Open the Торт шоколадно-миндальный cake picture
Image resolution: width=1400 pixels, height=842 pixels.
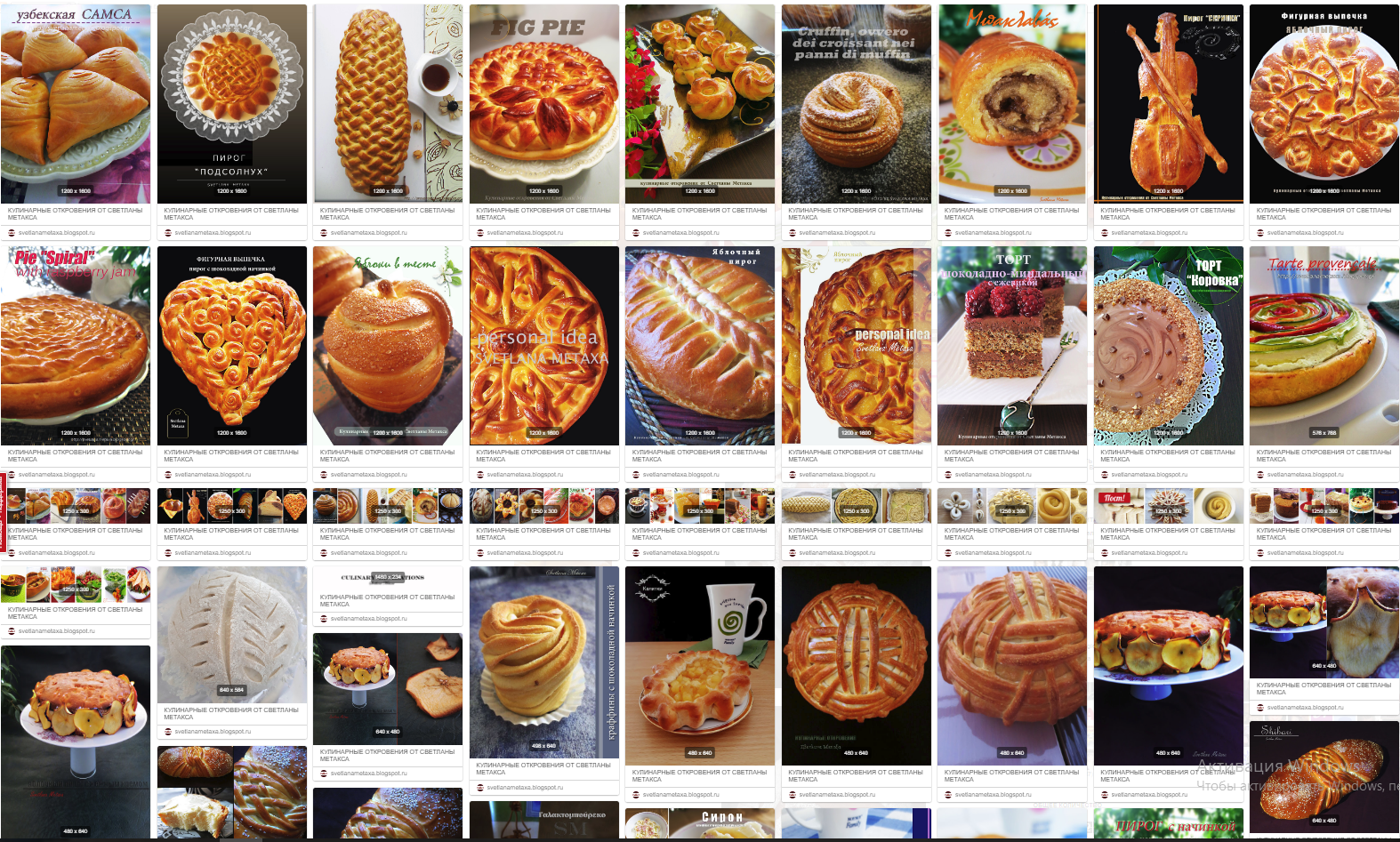tap(1012, 346)
